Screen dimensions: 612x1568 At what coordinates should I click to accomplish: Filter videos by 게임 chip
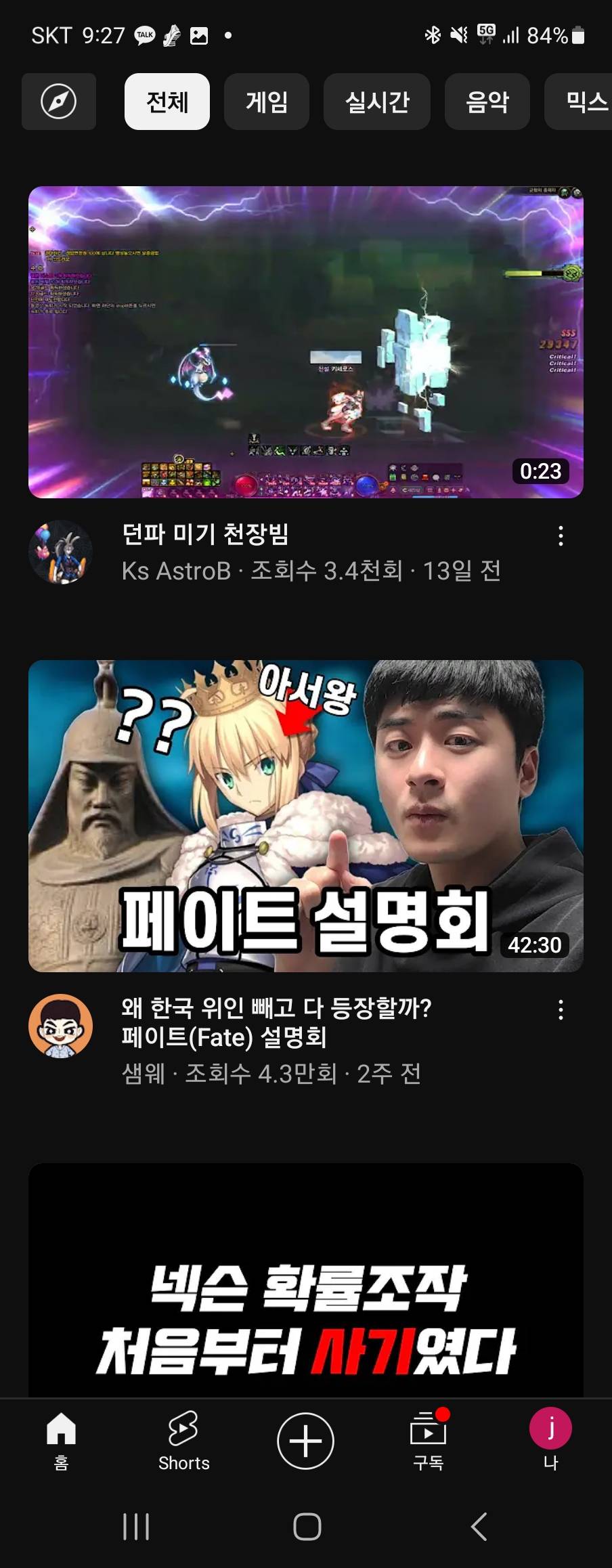pyautogui.click(x=267, y=102)
